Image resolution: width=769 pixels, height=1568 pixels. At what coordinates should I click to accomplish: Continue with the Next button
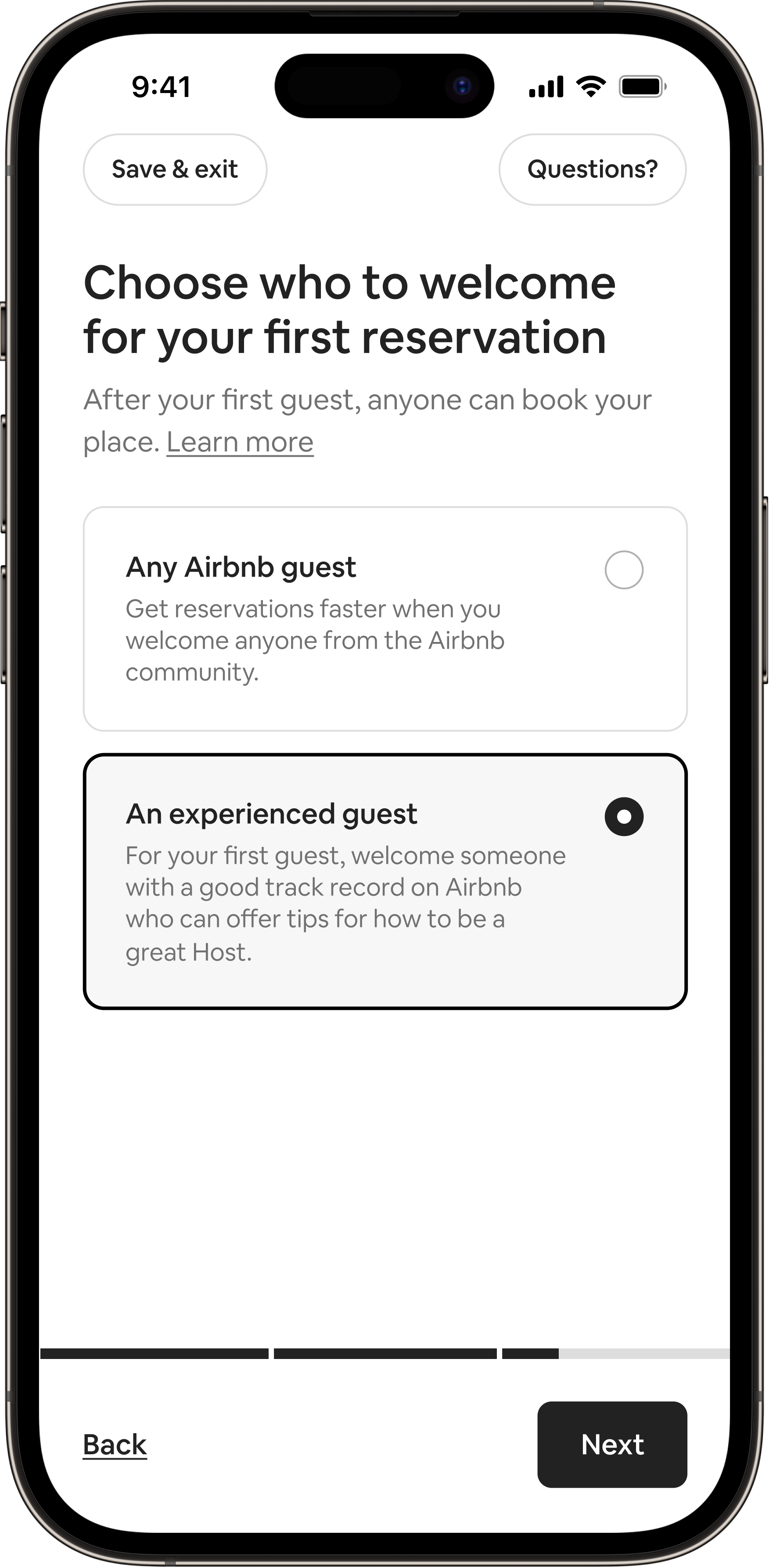611,1445
